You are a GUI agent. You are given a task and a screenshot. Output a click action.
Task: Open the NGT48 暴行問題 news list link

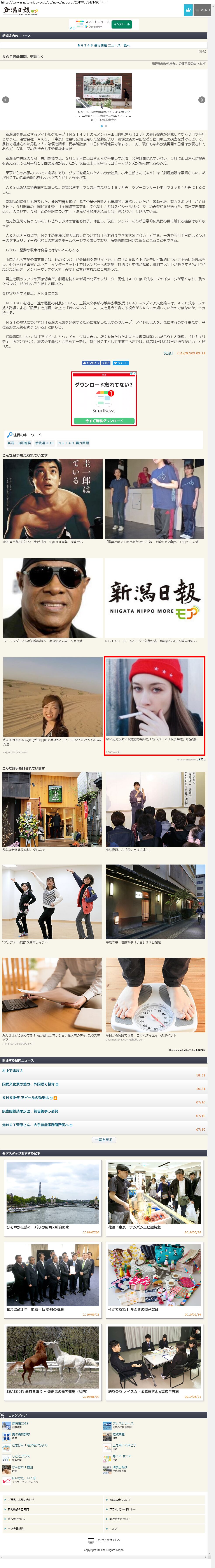(104, 45)
